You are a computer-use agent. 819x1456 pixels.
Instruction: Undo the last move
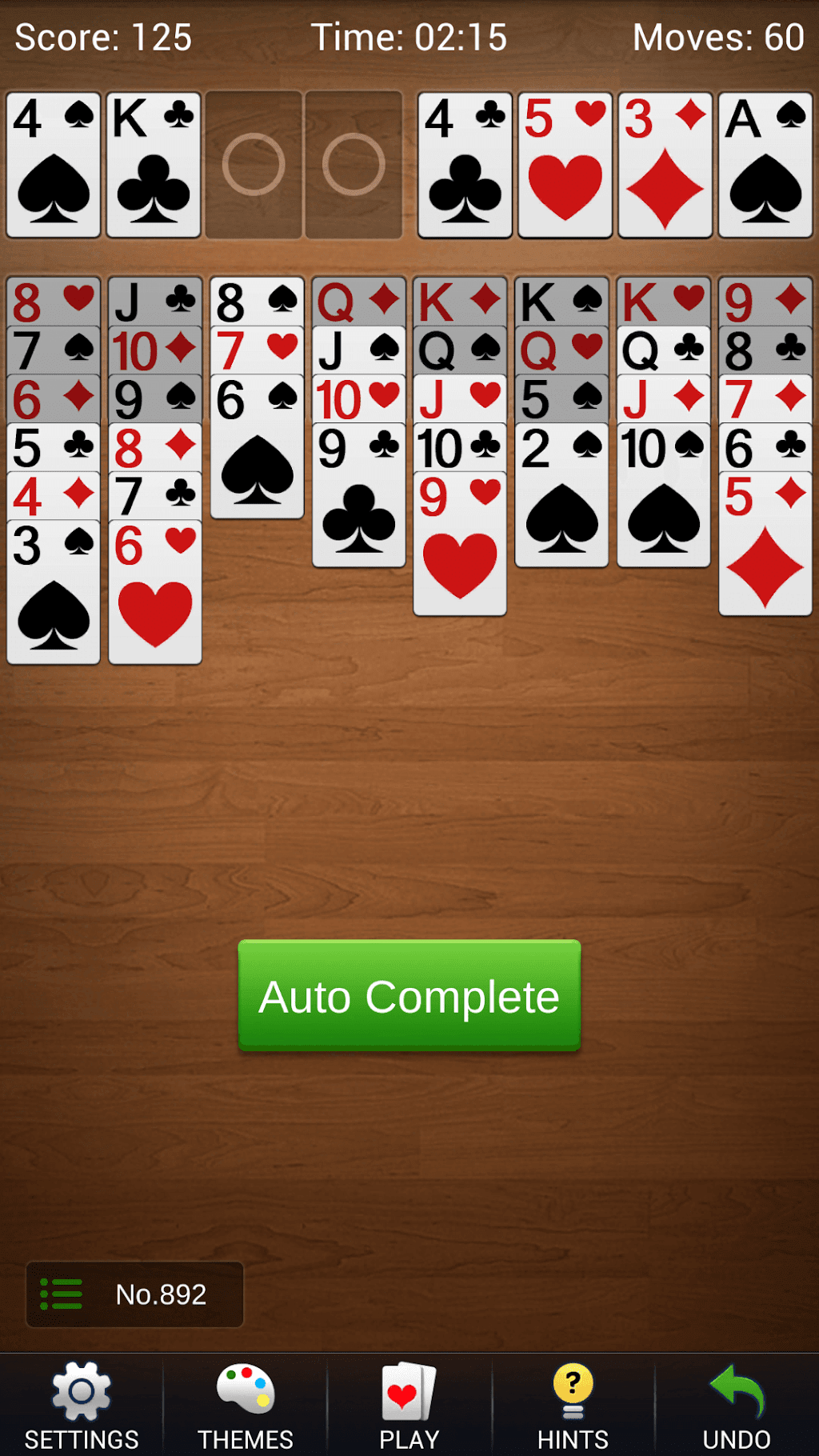click(x=736, y=1406)
